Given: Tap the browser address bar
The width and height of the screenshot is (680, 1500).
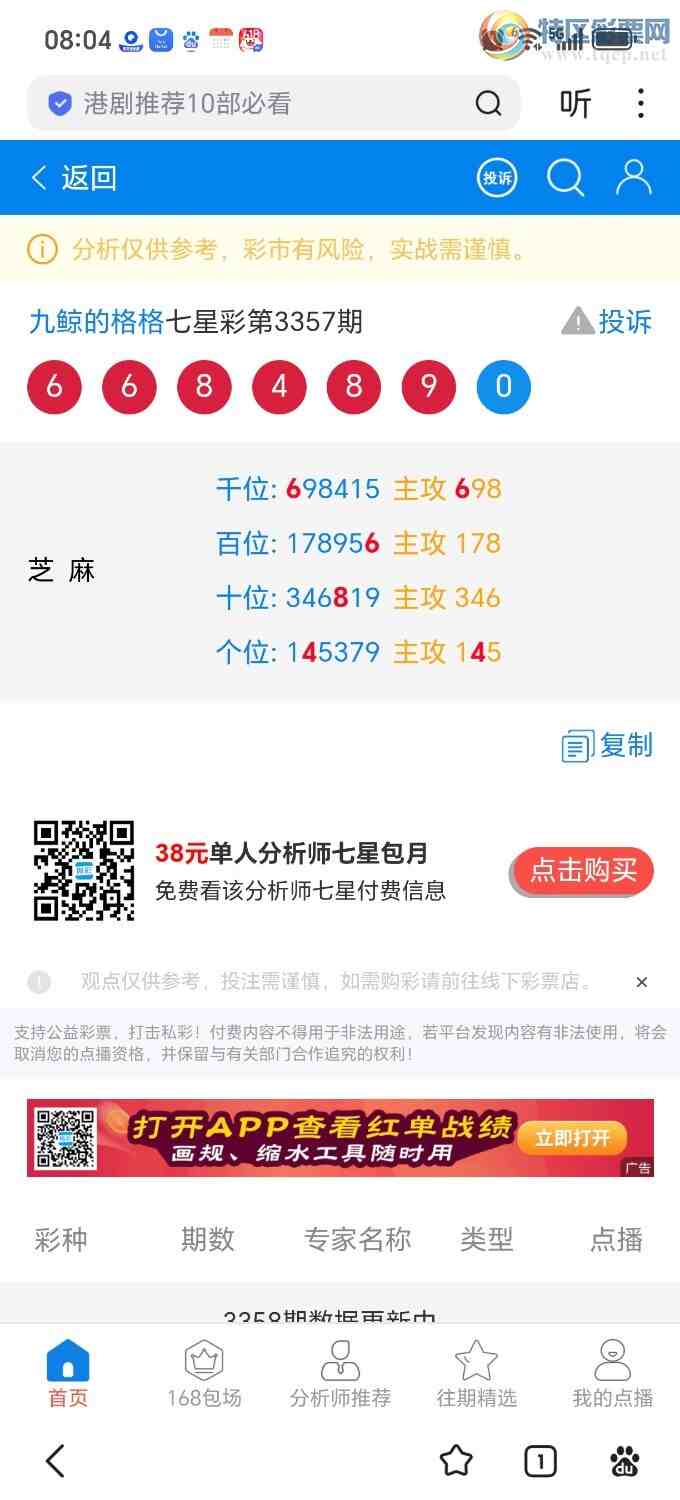Looking at the screenshot, I should coord(273,103).
